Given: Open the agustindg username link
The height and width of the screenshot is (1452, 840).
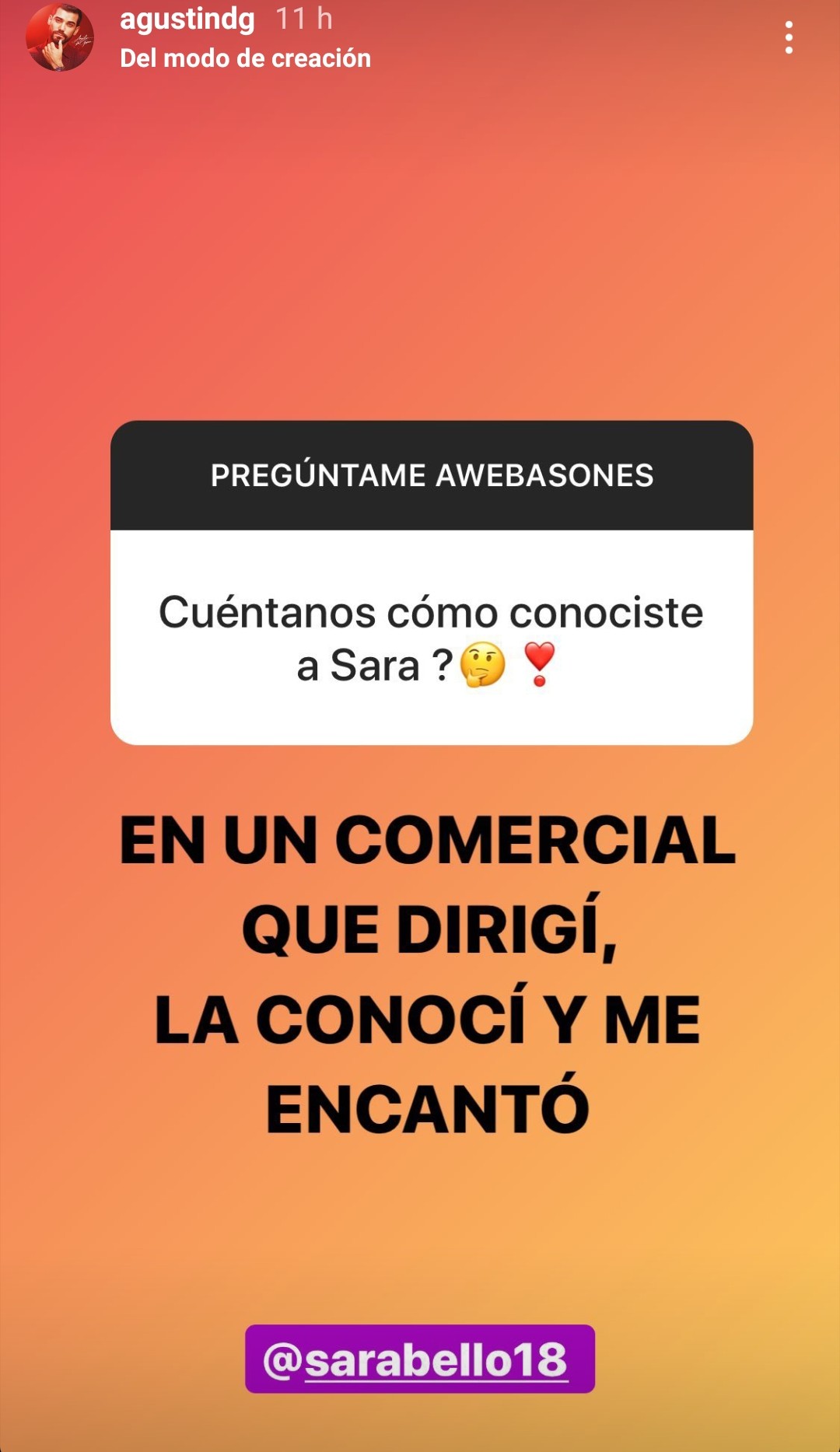Looking at the screenshot, I should [x=187, y=19].
